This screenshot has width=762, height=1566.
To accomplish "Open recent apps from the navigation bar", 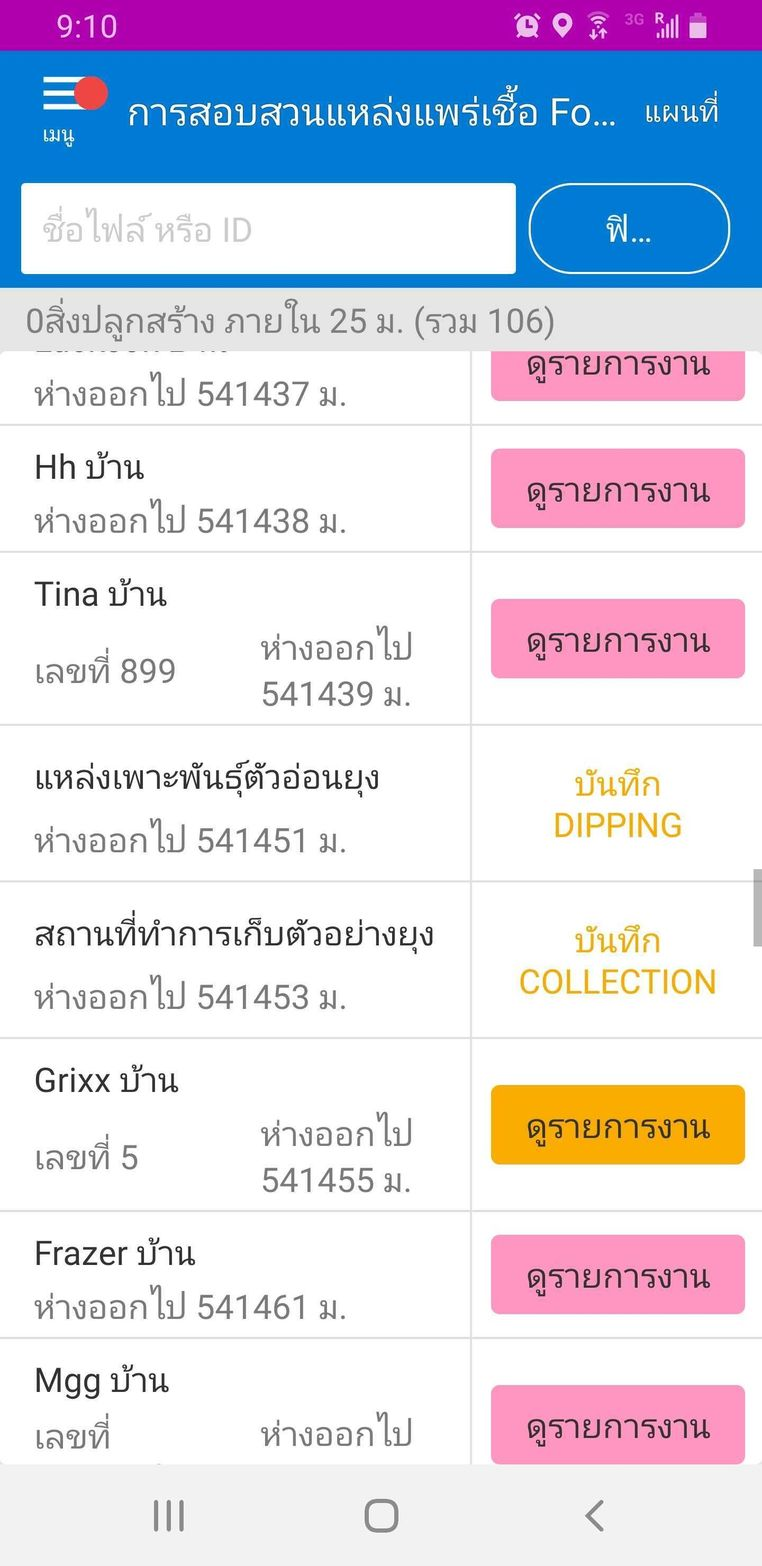I will click(168, 1516).
